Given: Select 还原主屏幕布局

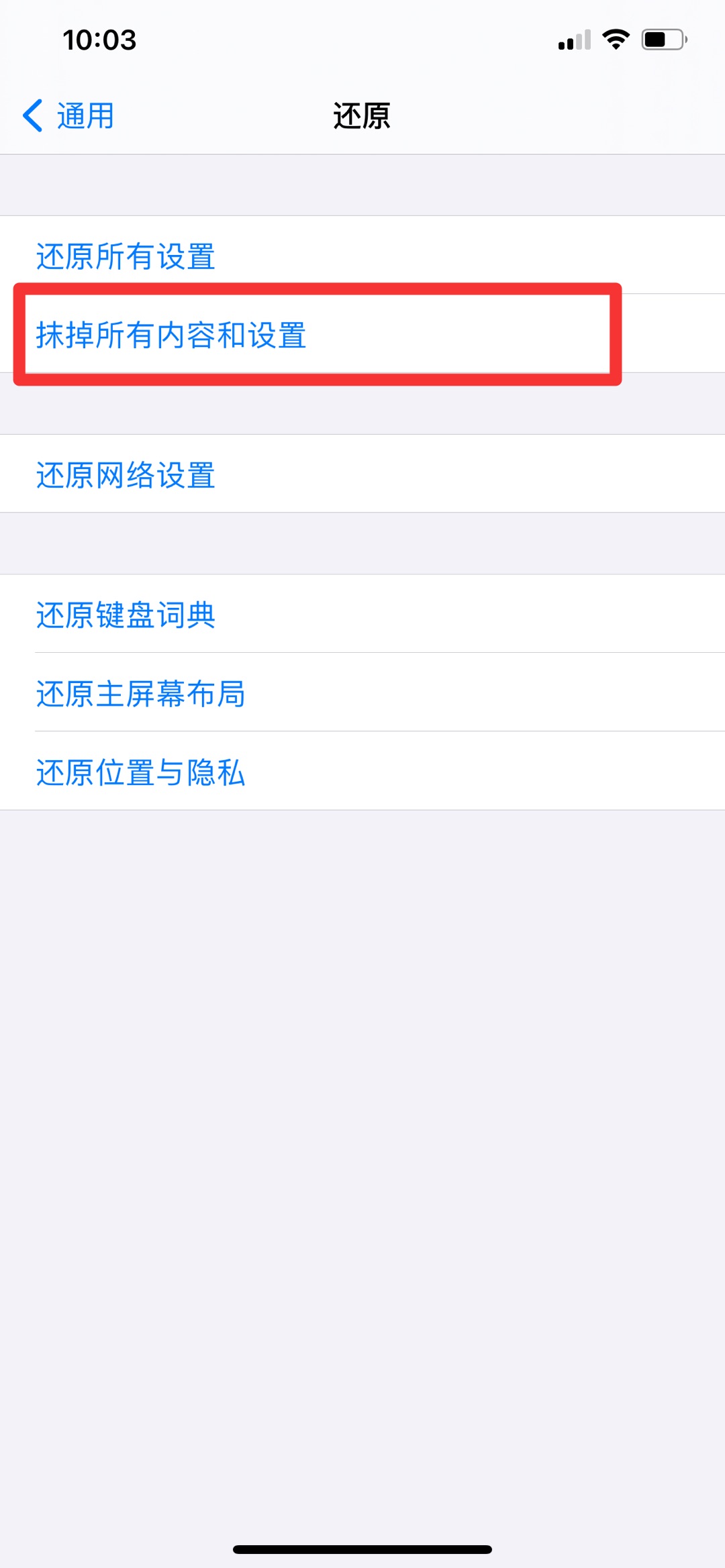Looking at the screenshot, I should [x=362, y=692].
